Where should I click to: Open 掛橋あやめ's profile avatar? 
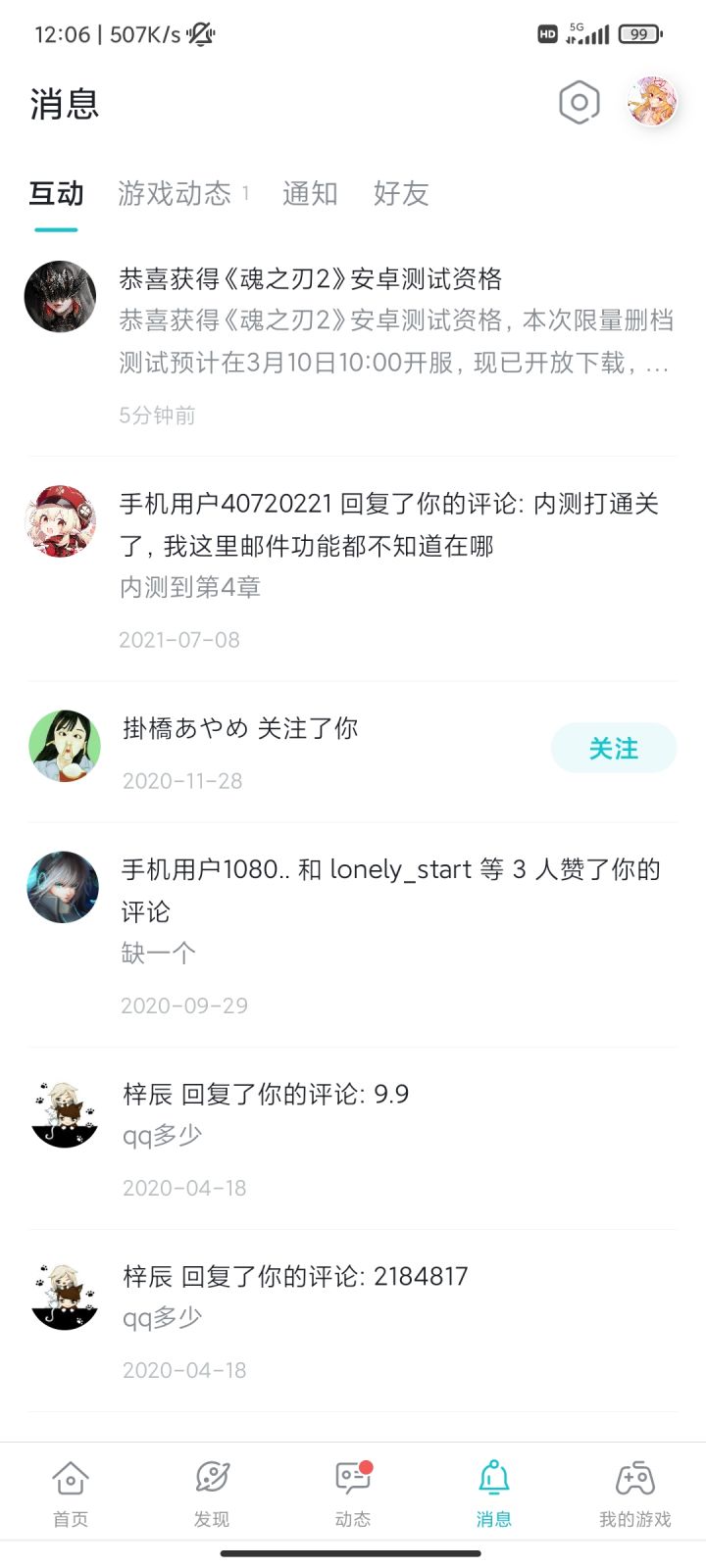pos(64,747)
